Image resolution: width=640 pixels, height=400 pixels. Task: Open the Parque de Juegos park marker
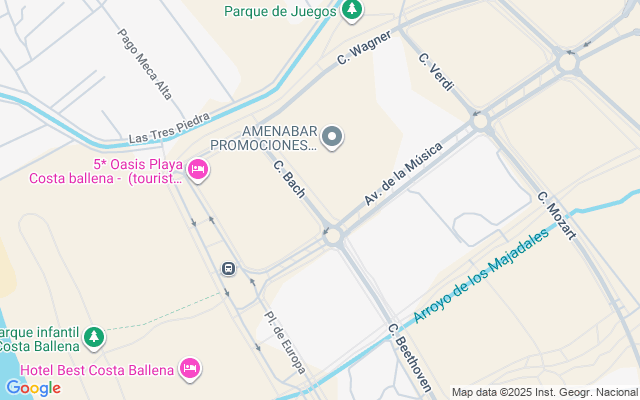coord(351,11)
